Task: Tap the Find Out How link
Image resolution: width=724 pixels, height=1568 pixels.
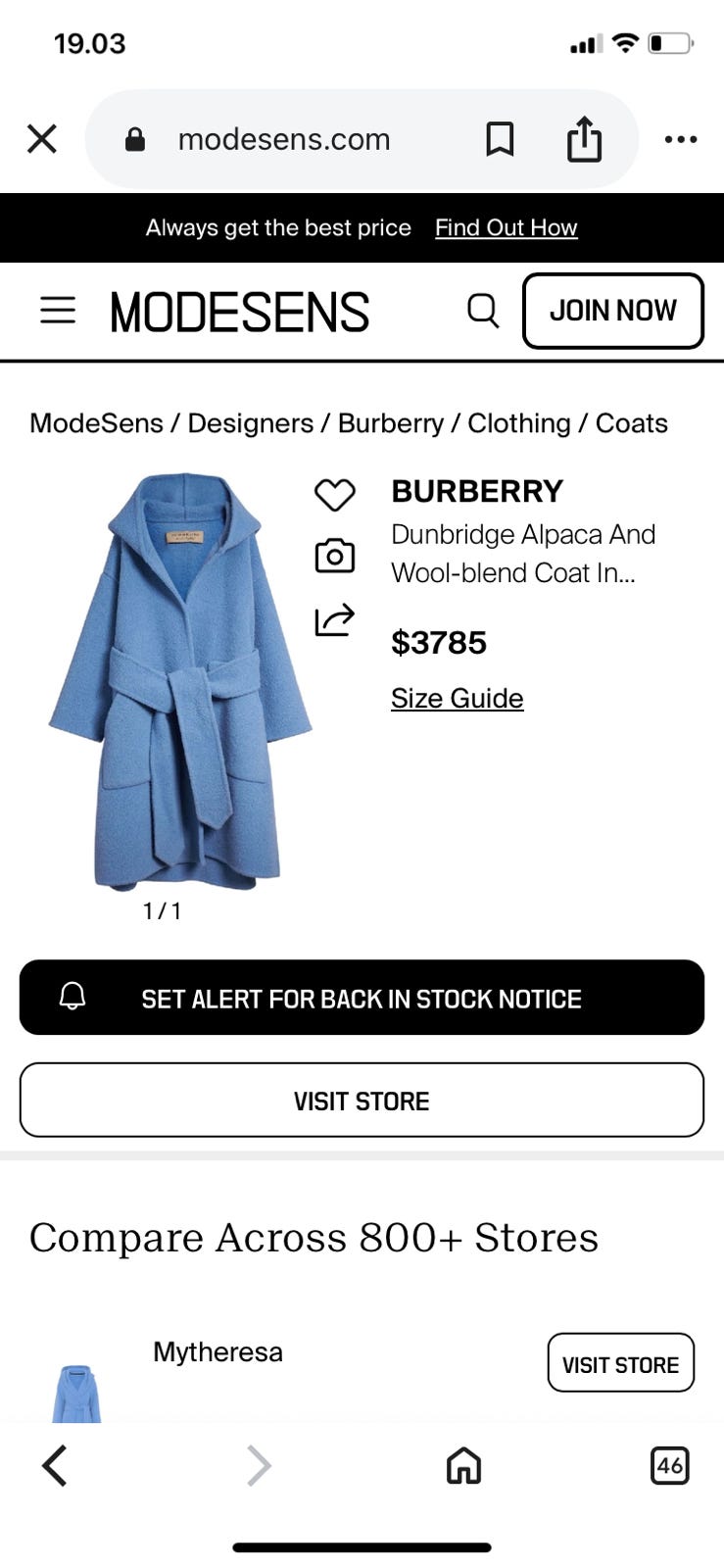Action: click(506, 227)
